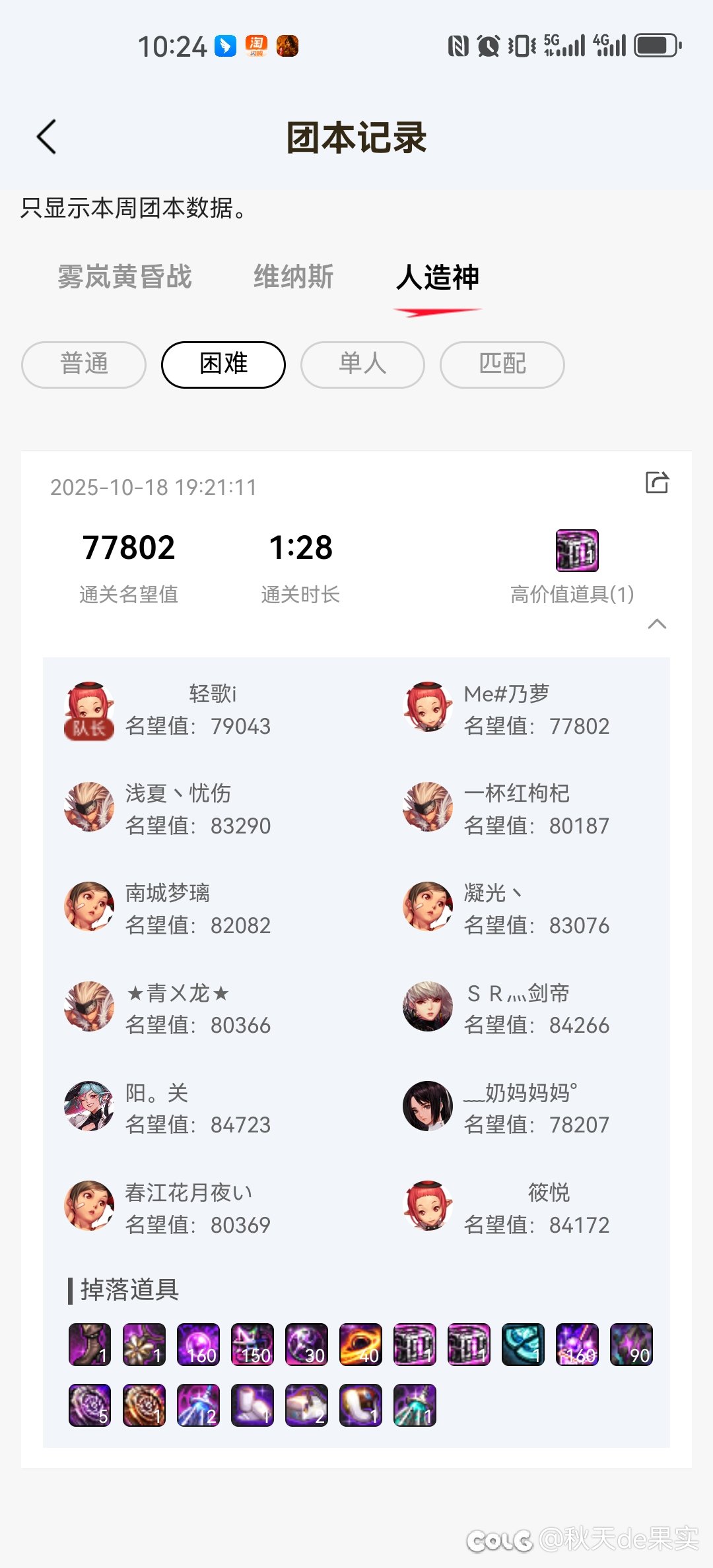Share the 2025-10-18 raid record

coord(657,482)
